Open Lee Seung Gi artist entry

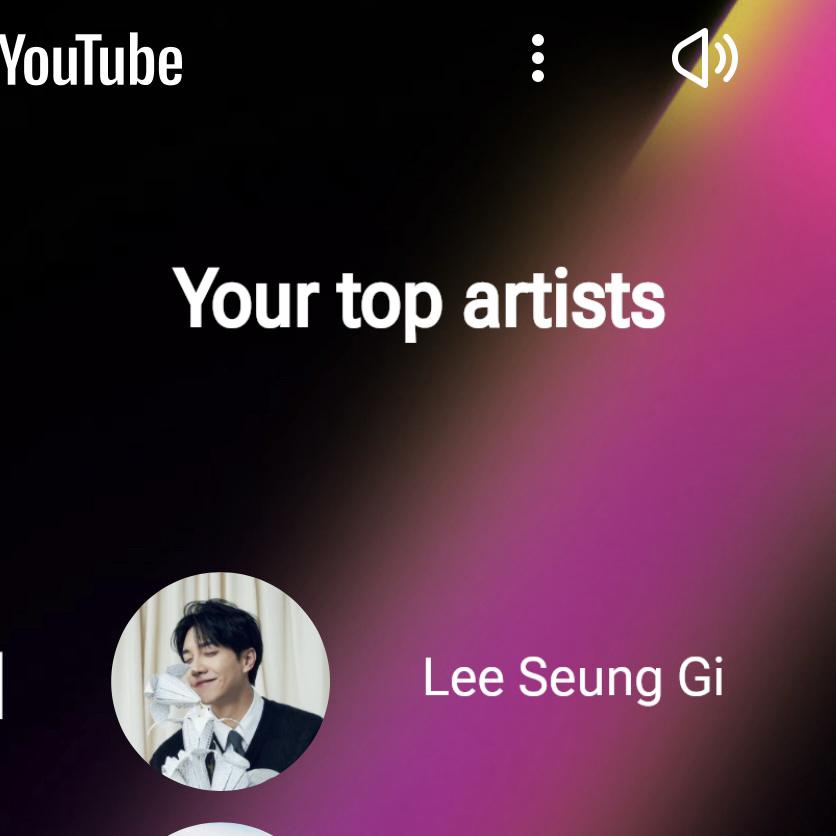coord(571,679)
